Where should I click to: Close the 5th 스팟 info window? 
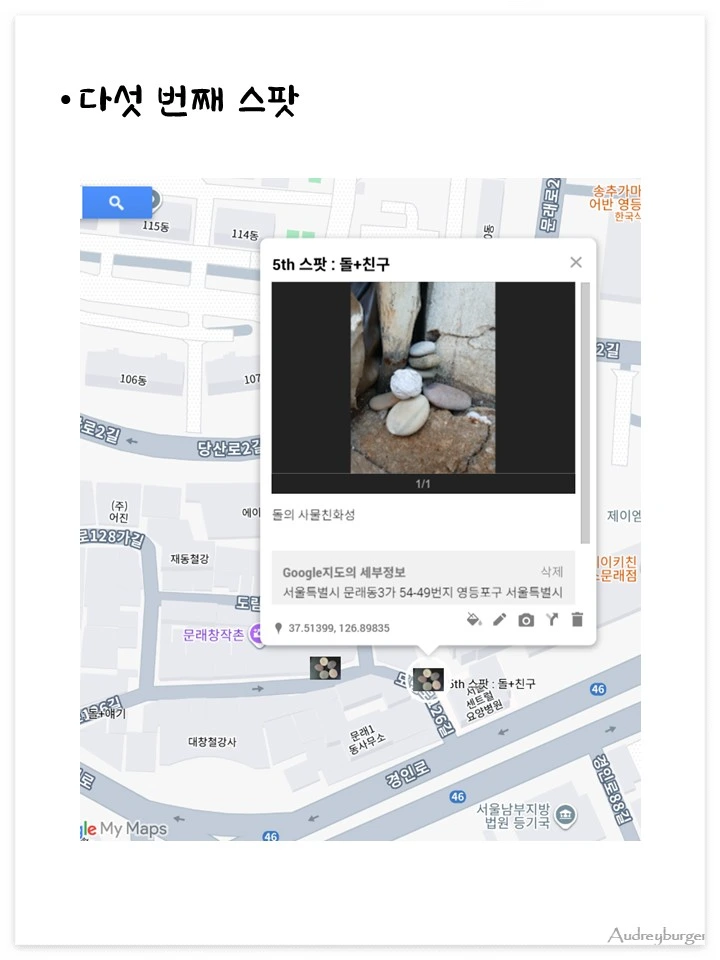[575, 262]
